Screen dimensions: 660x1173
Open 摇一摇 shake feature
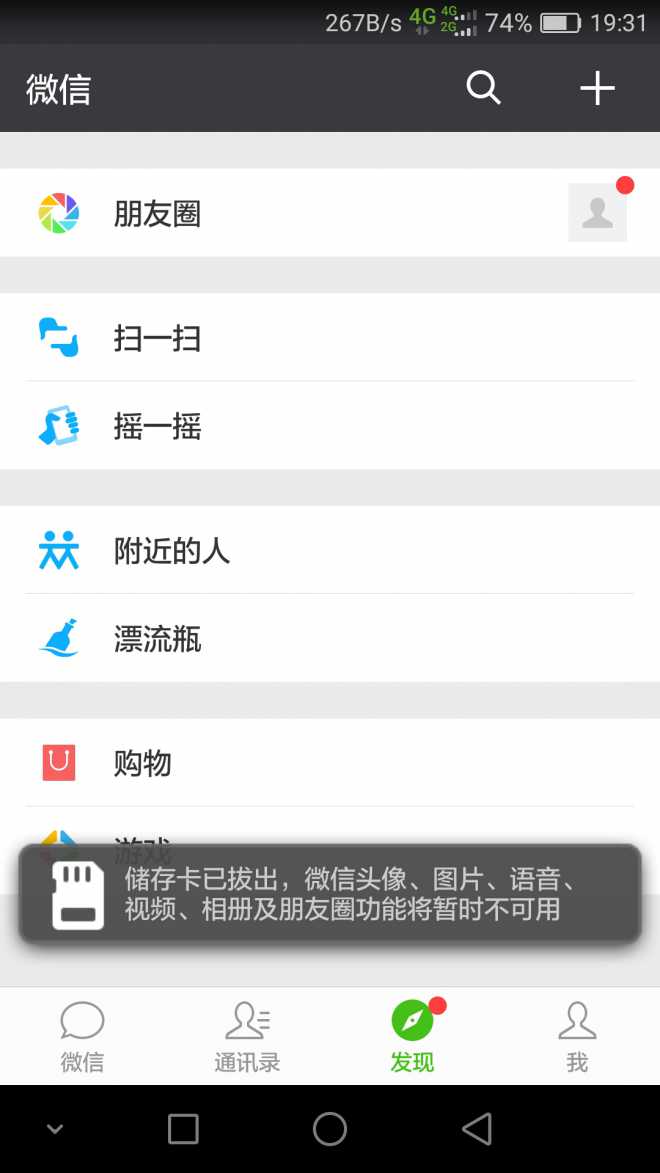pyautogui.click(x=157, y=426)
